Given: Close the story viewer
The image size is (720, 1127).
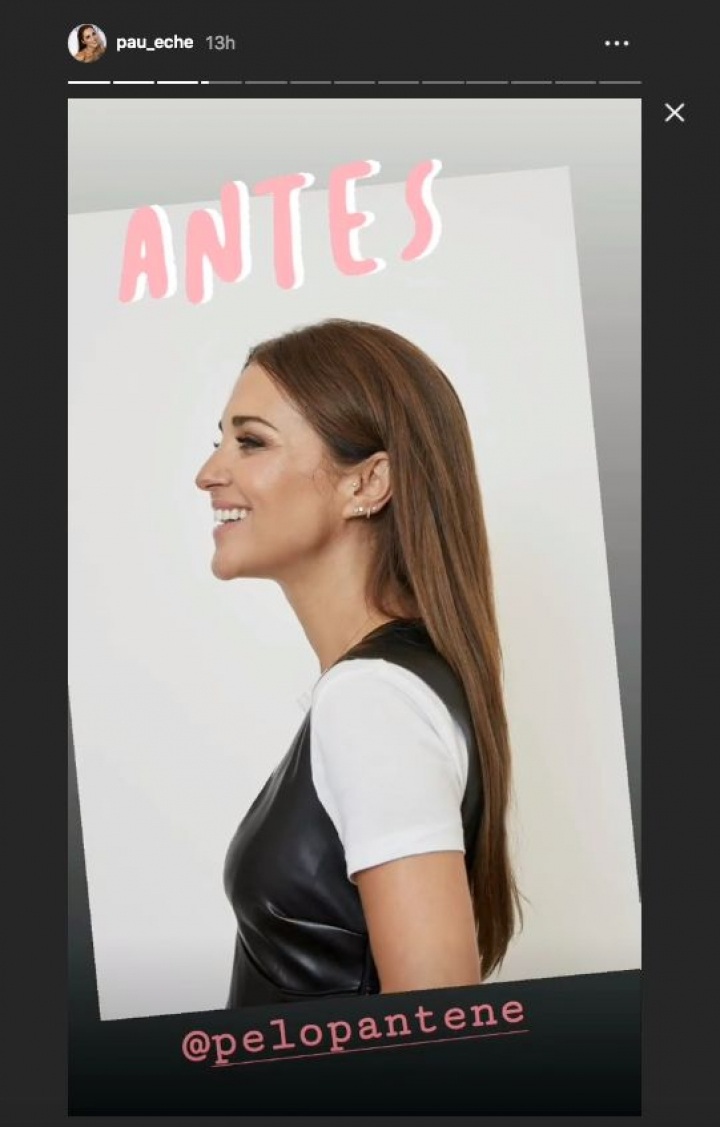Looking at the screenshot, I should [x=675, y=113].
